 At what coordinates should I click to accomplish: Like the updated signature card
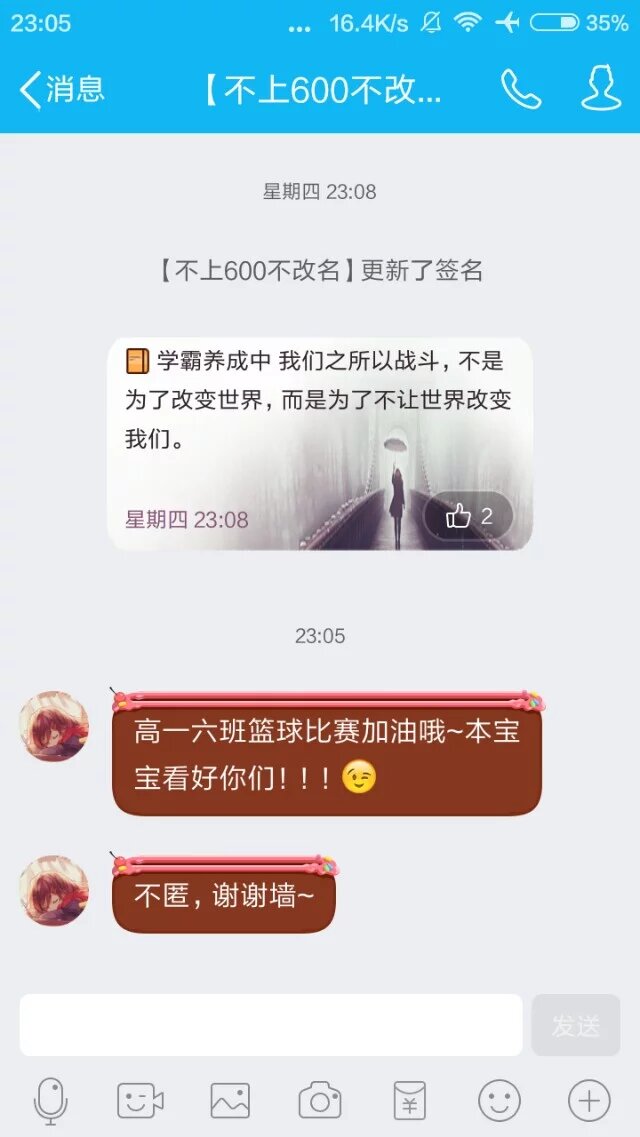point(468,516)
